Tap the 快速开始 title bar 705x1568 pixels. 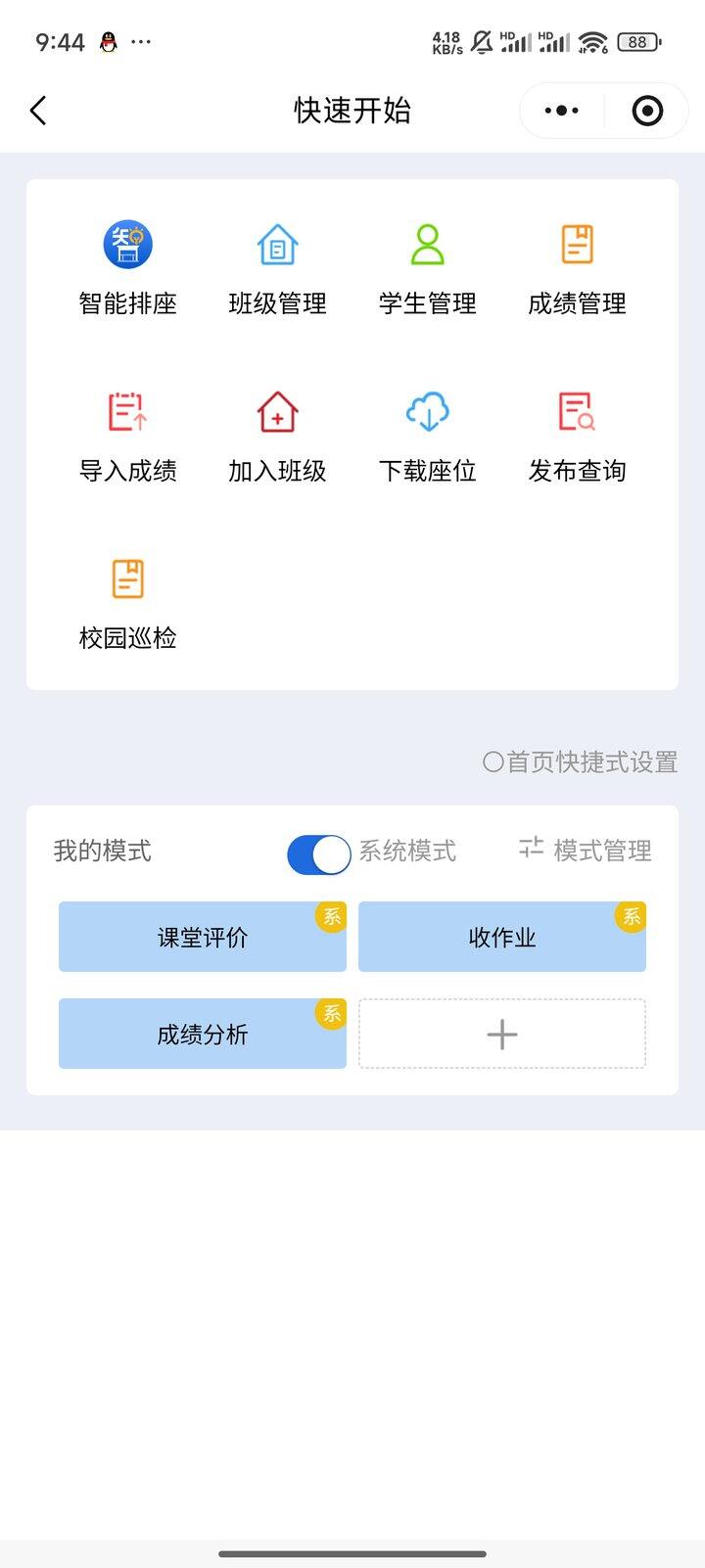click(x=352, y=110)
